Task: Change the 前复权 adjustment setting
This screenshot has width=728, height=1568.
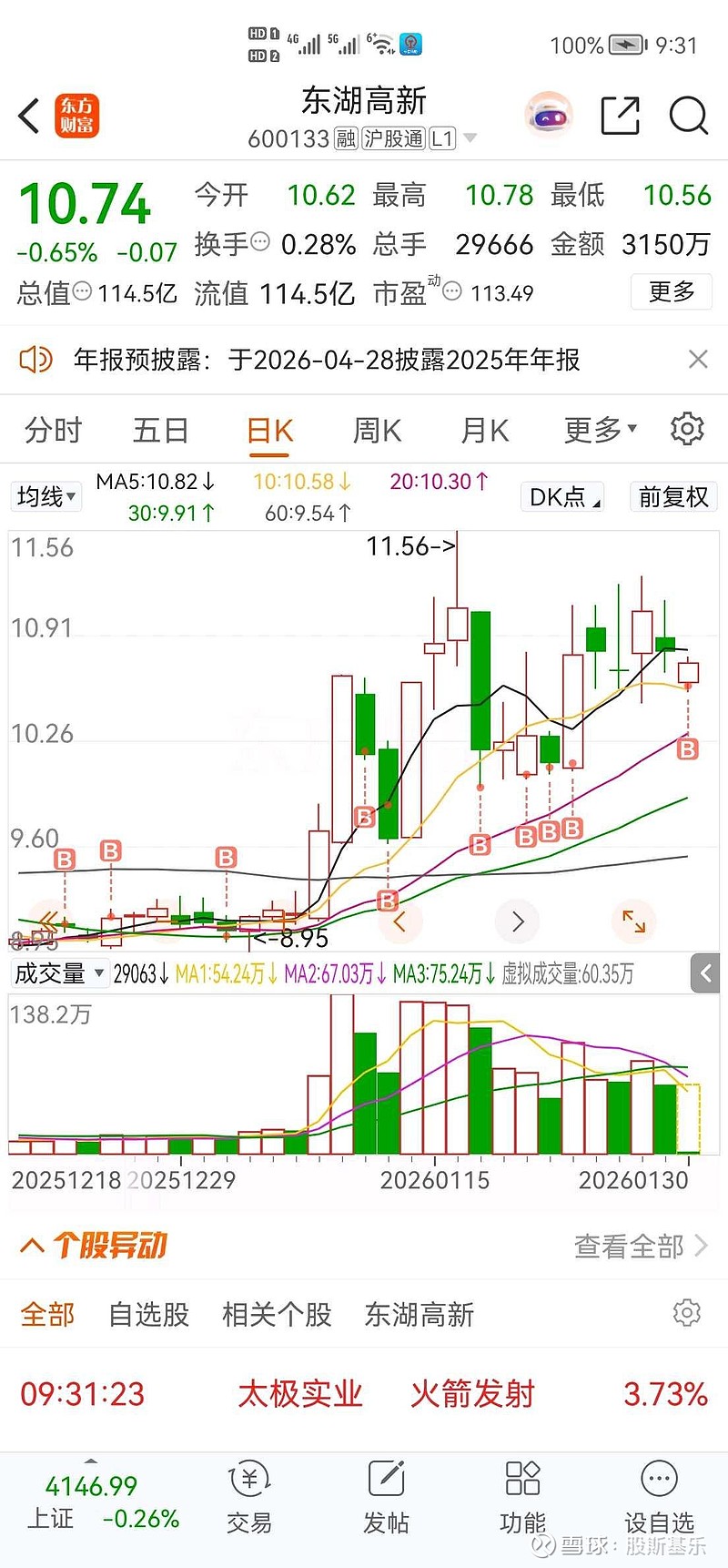Action: [x=673, y=497]
